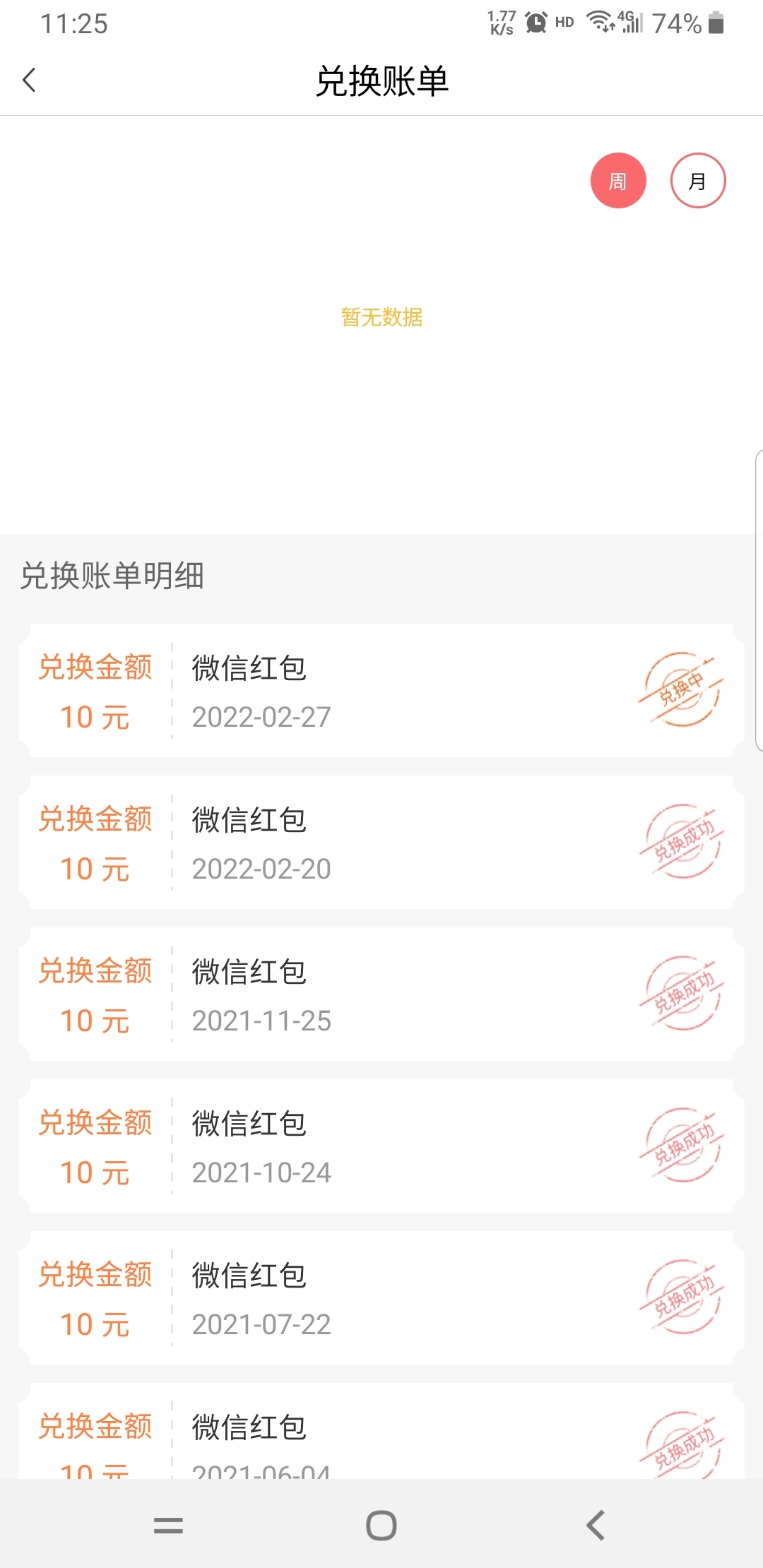Tap the system home button
This screenshot has height=1568, width=763.
coord(381,1526)
